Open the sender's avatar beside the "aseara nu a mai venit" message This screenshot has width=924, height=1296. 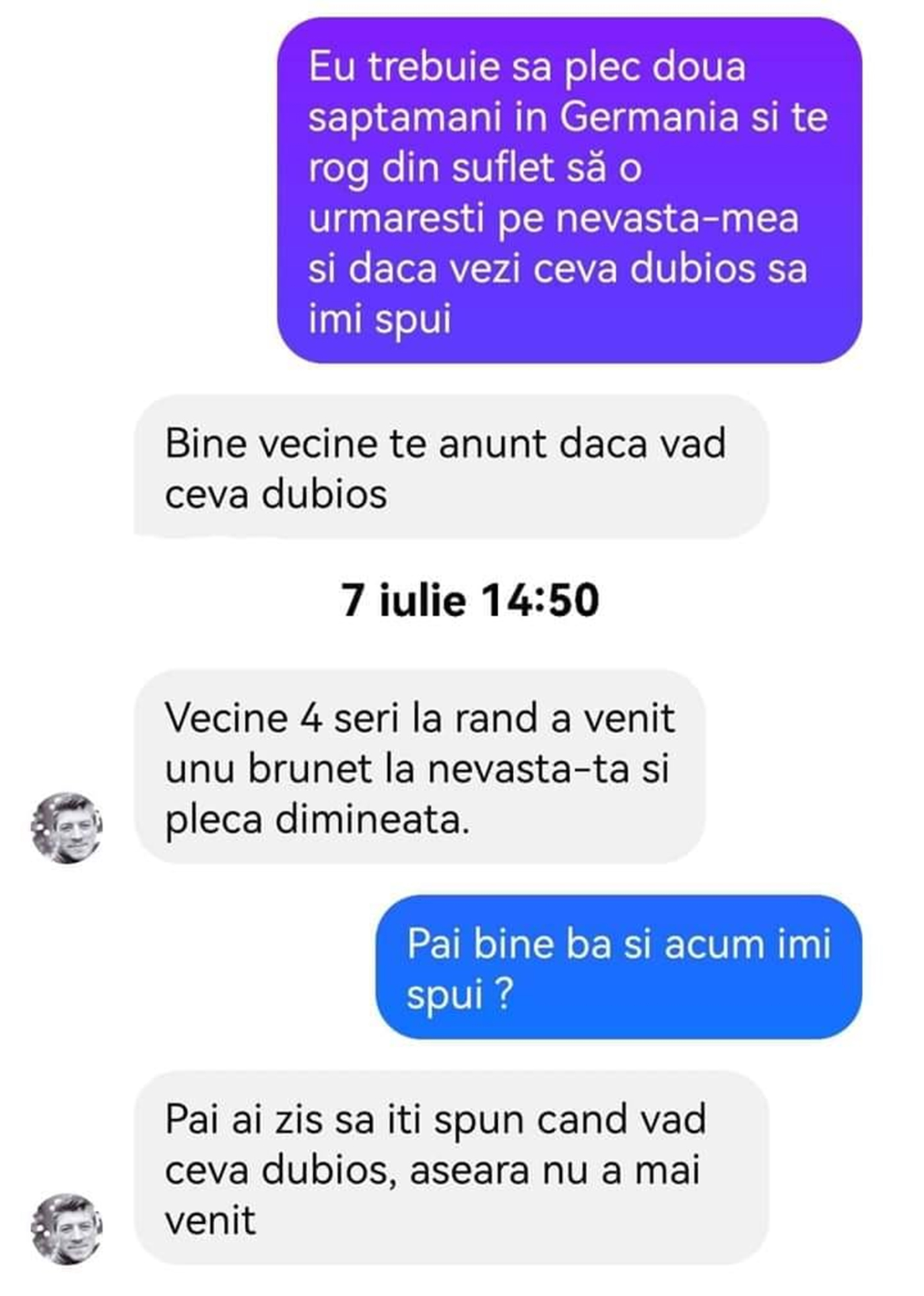coord(67,1228)
